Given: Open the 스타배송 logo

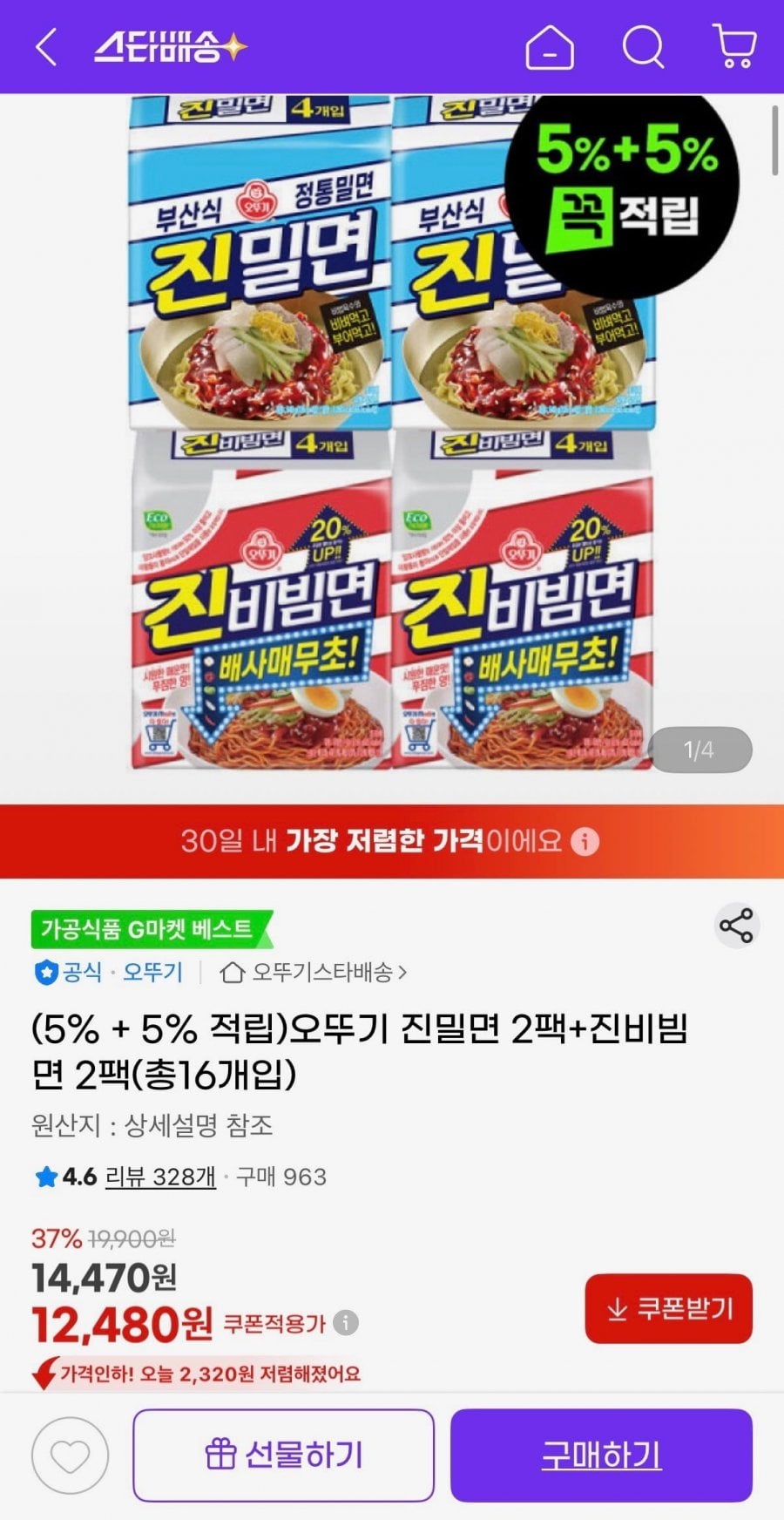Looking at the screenshot, I should click(170, 47).
